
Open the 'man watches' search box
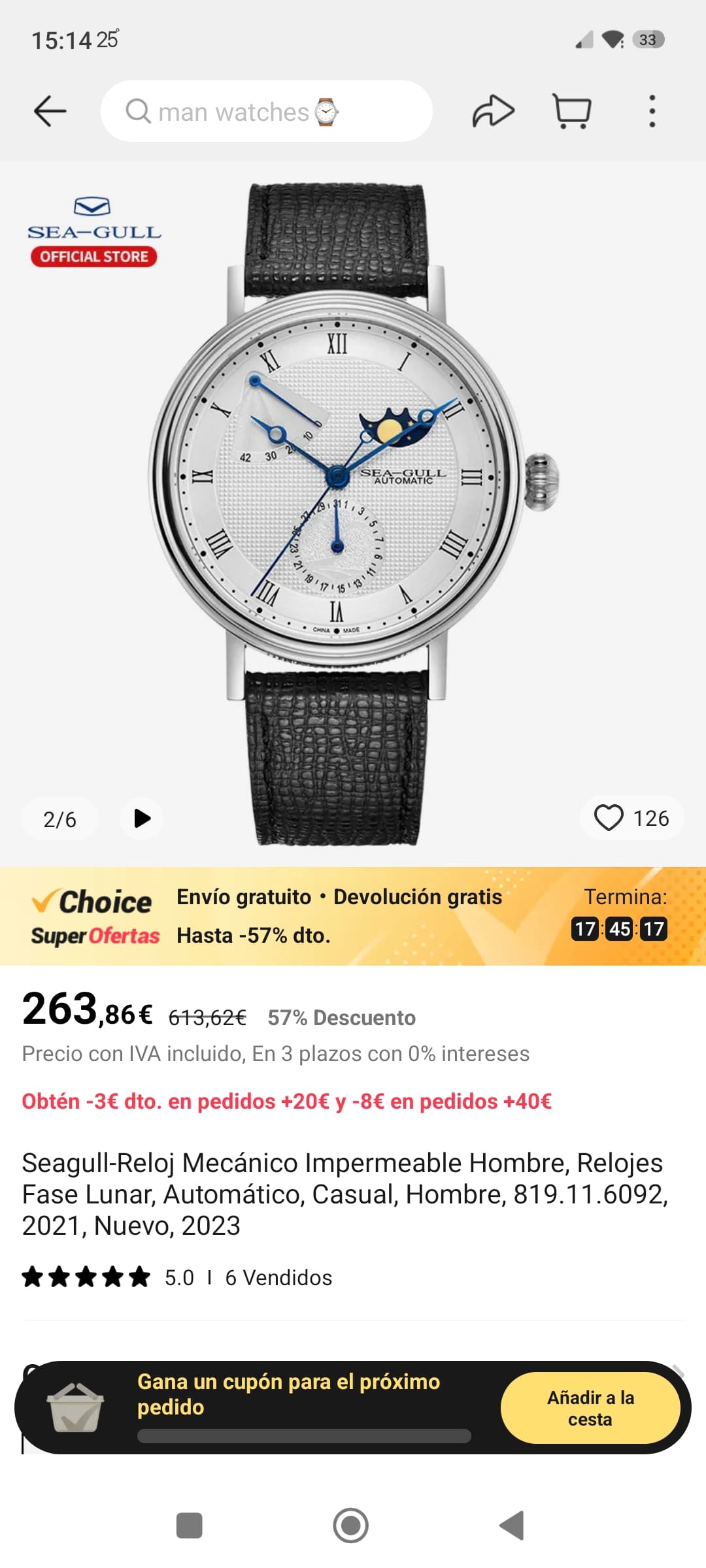266,111
